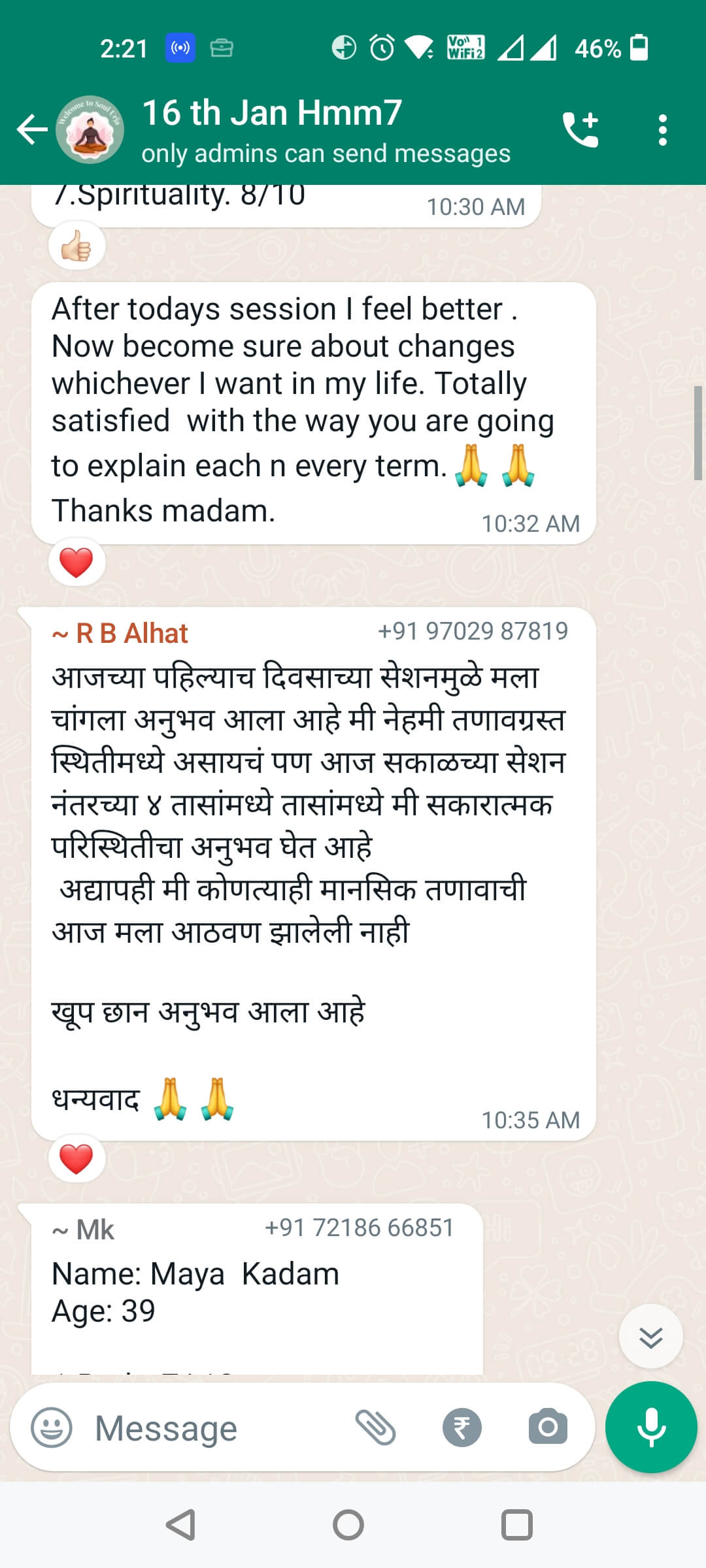Screen dimensions: 706x1568
Task: View heart reaction under R B Alhat's message
Action: tap(76, 1159)
